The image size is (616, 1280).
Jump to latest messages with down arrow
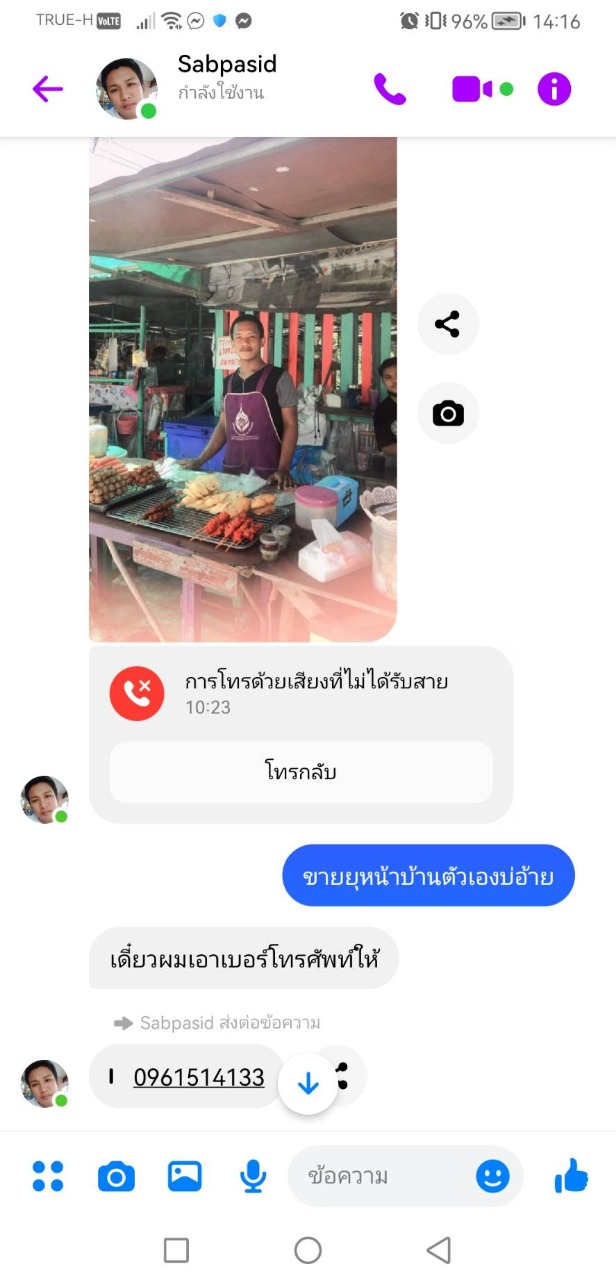click(308, 1084)
